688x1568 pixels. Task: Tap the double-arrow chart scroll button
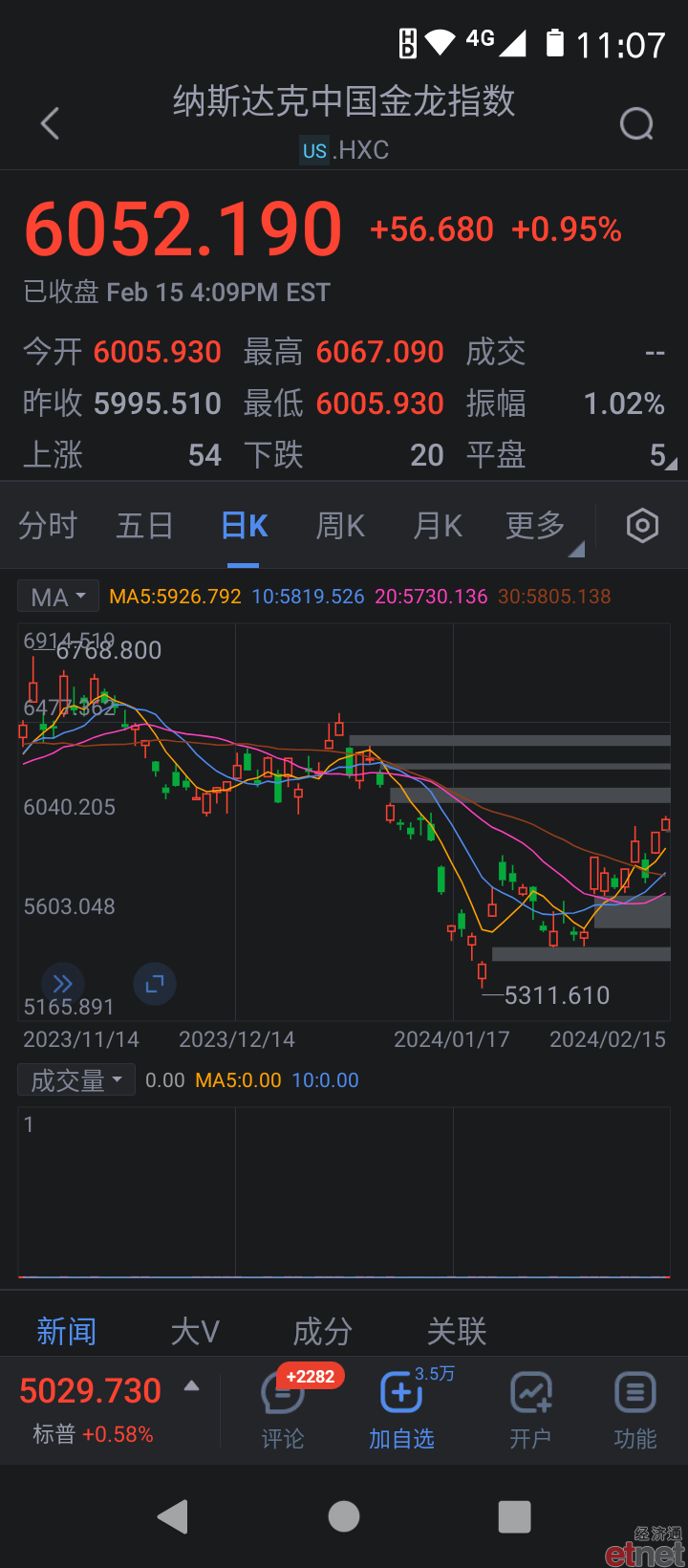pyautogui.click(x=63, y=984)
